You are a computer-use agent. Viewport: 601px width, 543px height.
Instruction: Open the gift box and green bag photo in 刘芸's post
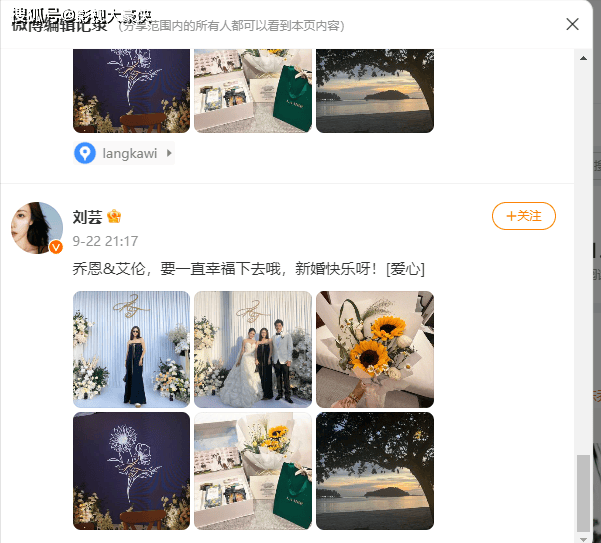point(253,471)
